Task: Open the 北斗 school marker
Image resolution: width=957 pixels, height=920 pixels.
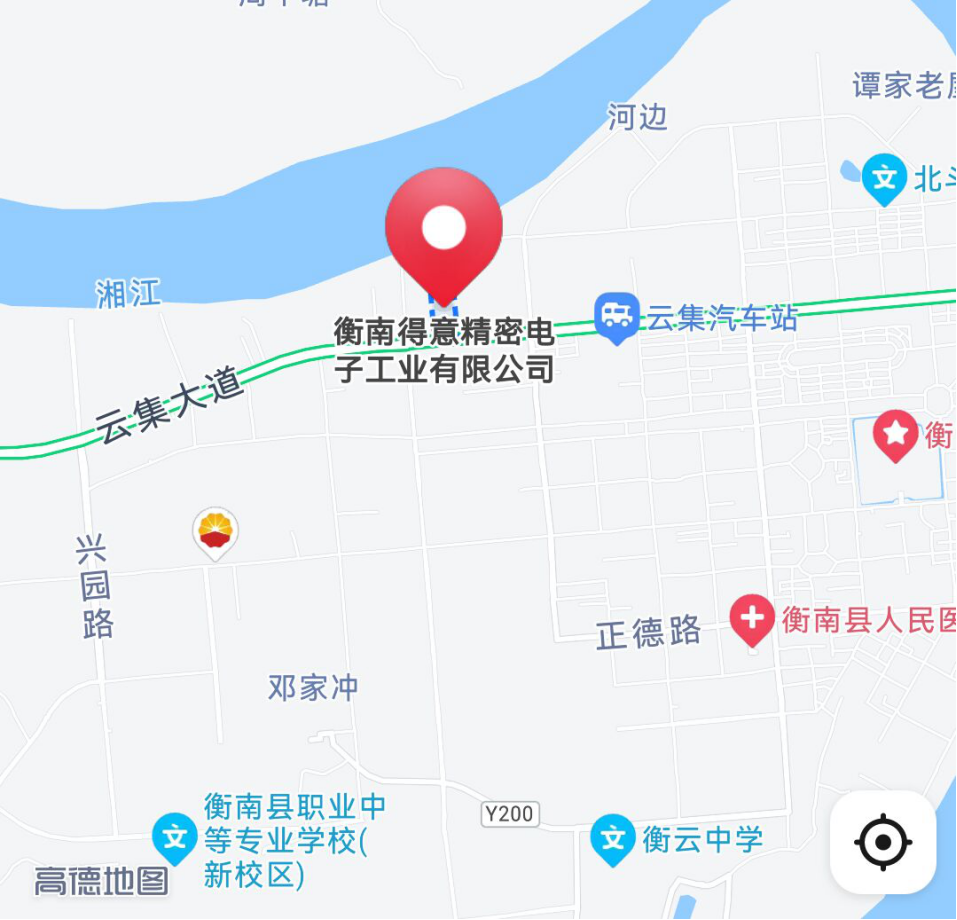Action: 884,179
